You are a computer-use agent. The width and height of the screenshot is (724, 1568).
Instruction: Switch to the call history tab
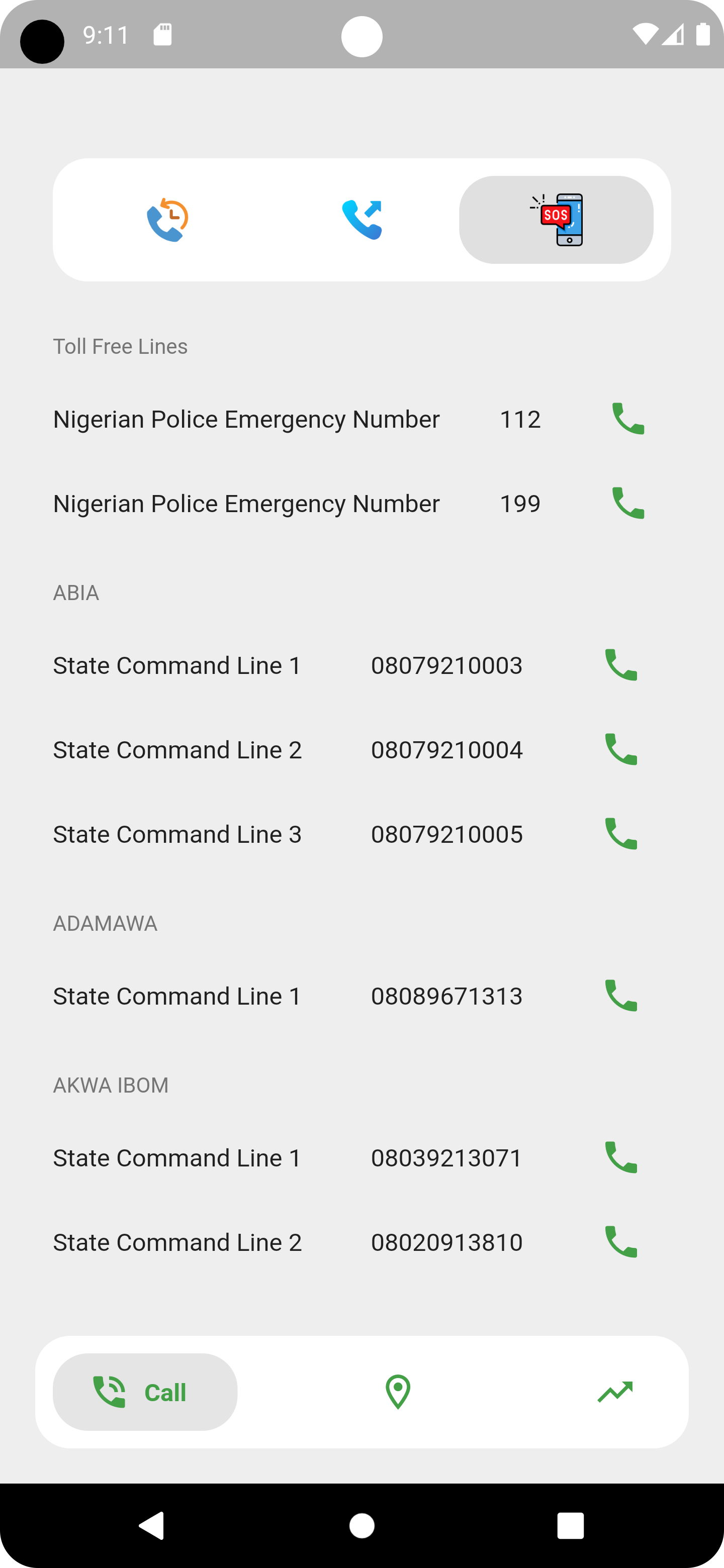(167, 220)
